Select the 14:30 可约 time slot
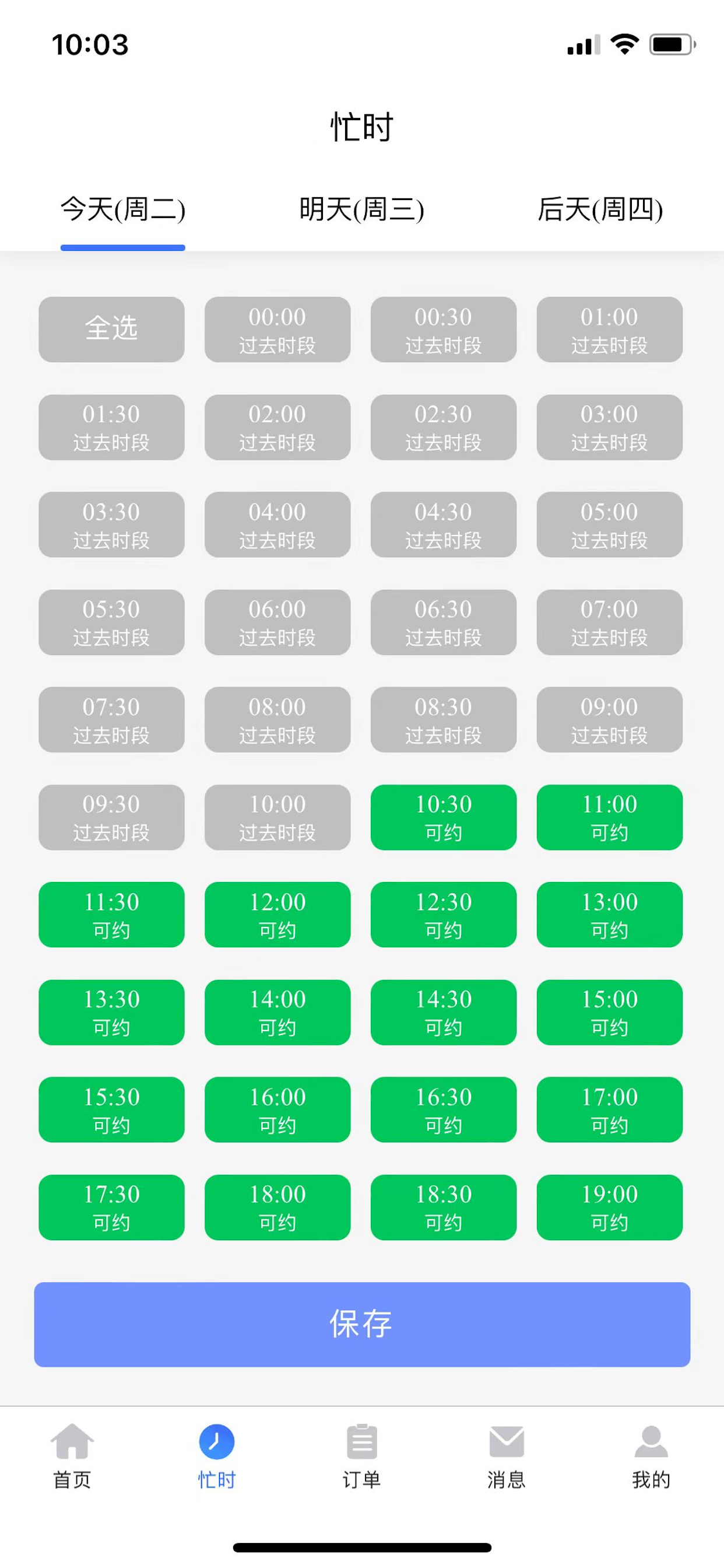Image resolution: width=724 pixels, height=1568 pixels. (444, 1012)
